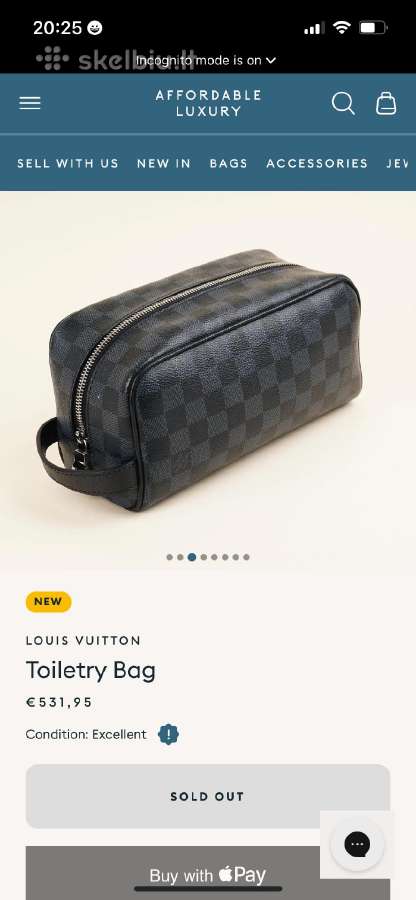Go to Affordable Luxury home page
Viewport: 416px width, 900px height.
208,103
